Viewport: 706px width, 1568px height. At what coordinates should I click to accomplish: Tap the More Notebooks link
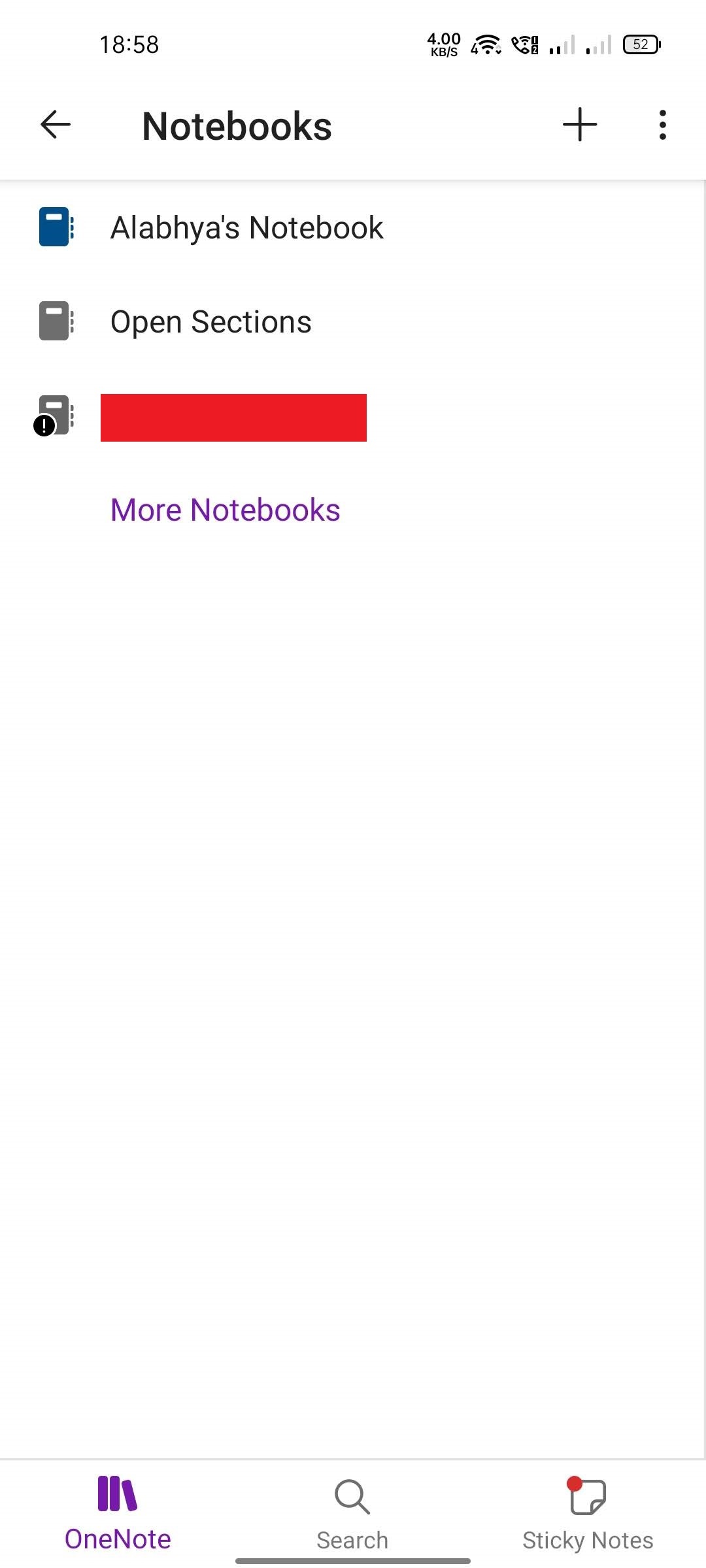click(x=225, y=510)
